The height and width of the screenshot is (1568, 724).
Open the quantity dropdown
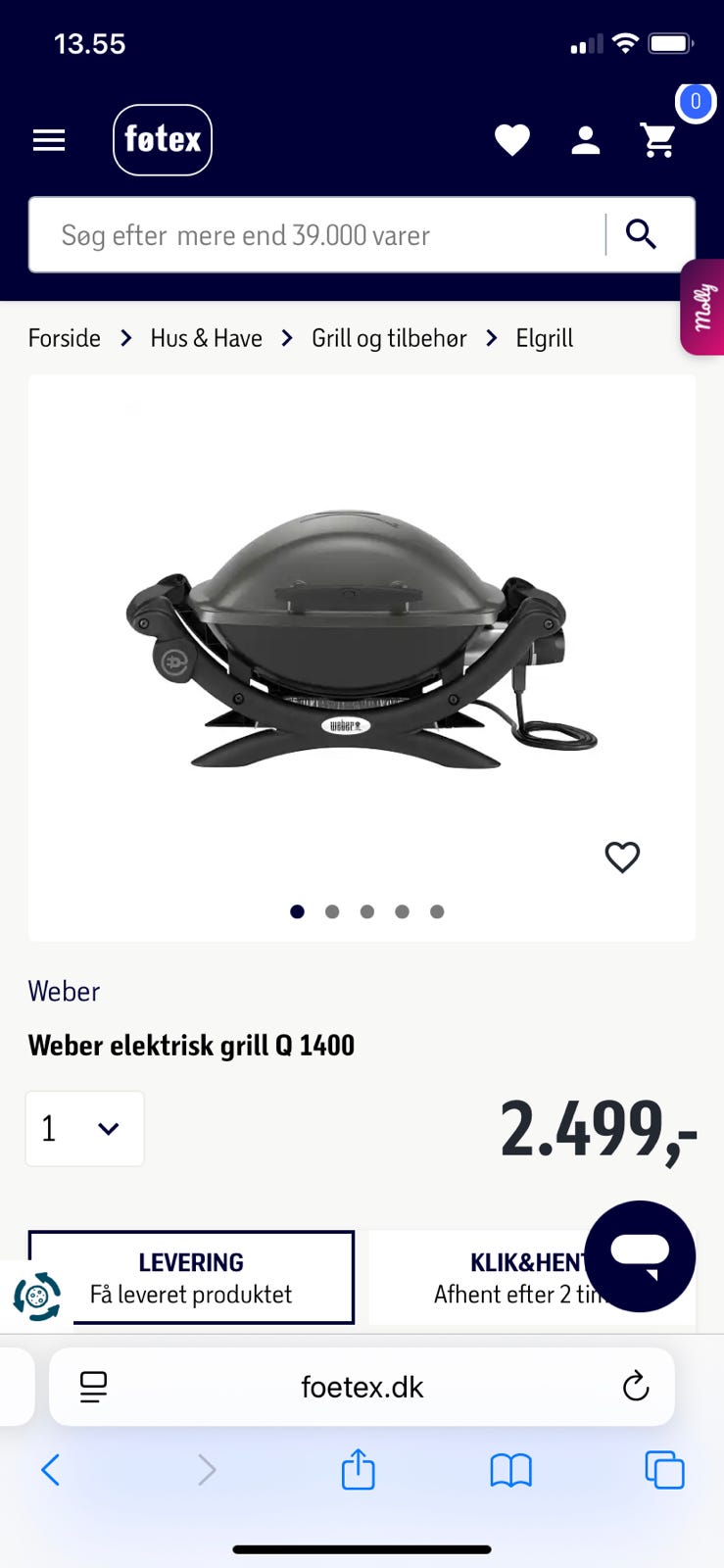coord(84,1128)
